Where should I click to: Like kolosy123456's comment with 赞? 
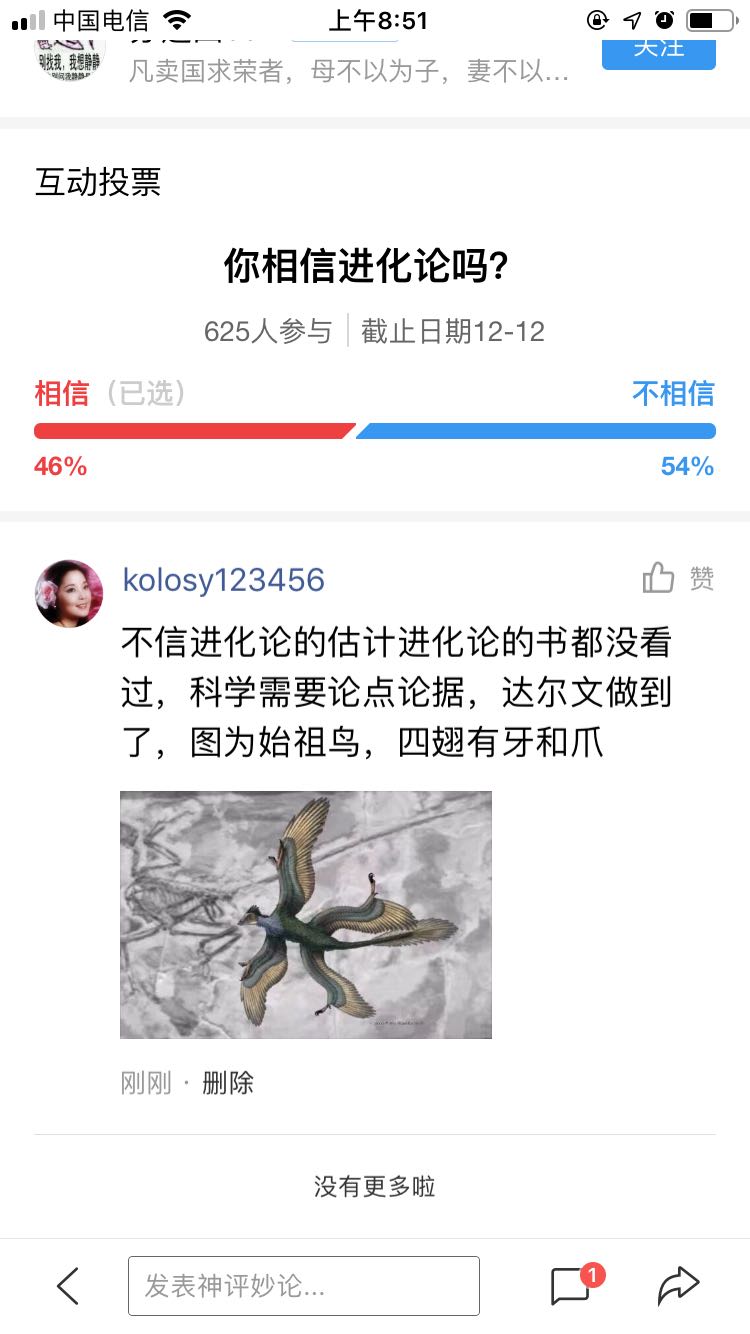click(679, 578)
